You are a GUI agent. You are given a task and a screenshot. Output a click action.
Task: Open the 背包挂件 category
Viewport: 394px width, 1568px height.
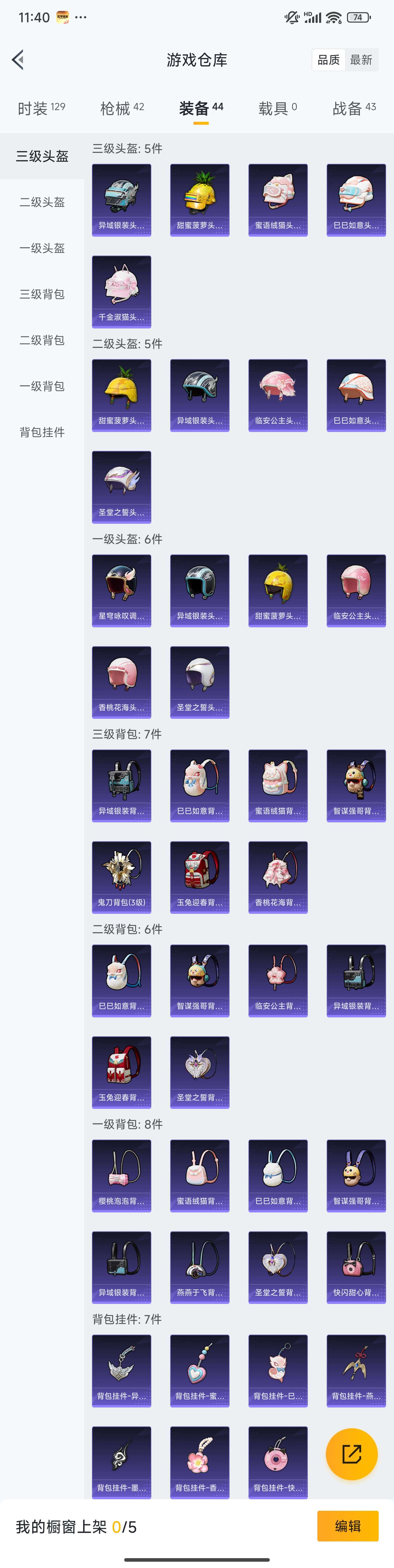42,432
